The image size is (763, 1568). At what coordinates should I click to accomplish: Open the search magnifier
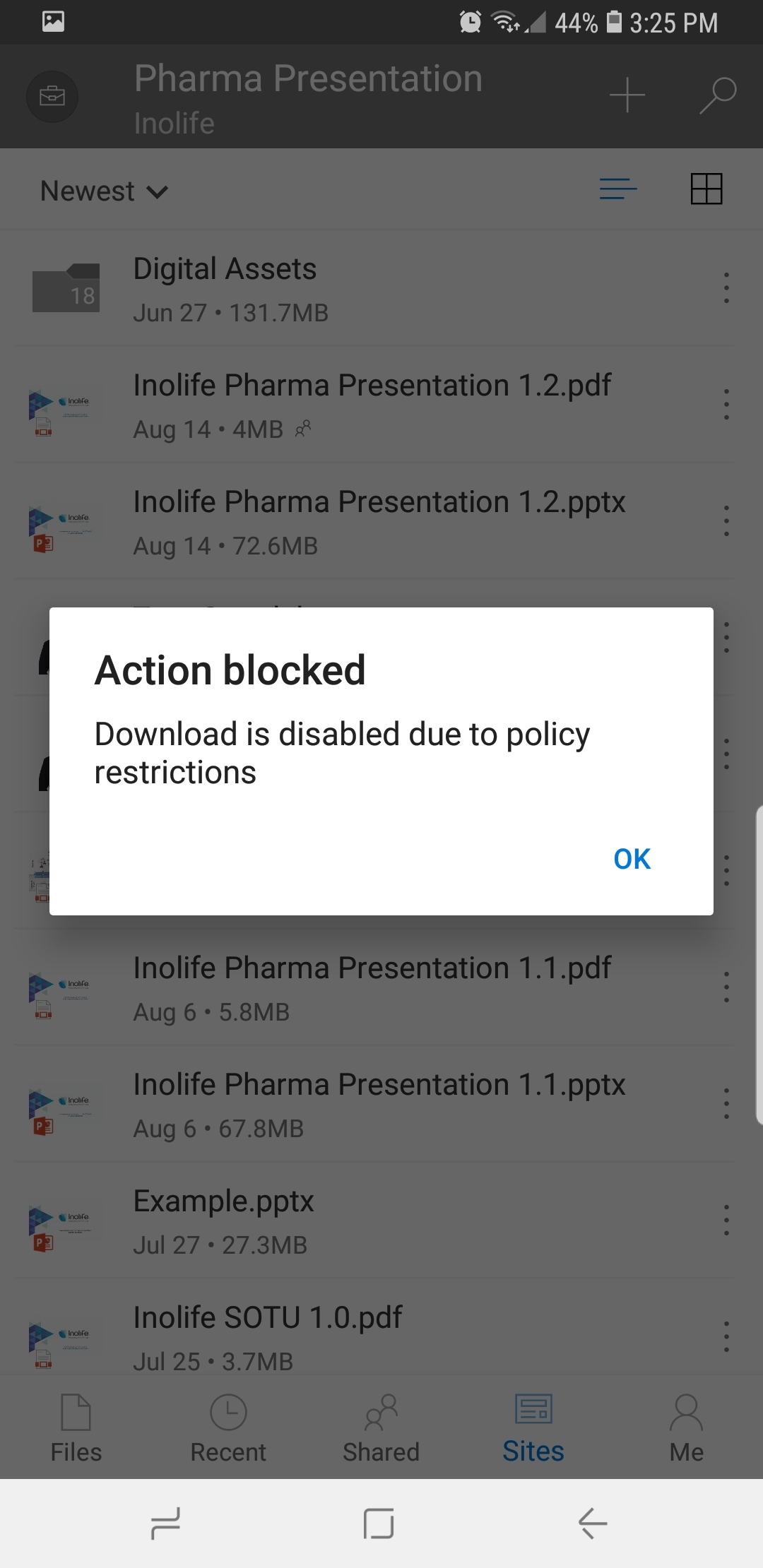click(x=718, y=96)
